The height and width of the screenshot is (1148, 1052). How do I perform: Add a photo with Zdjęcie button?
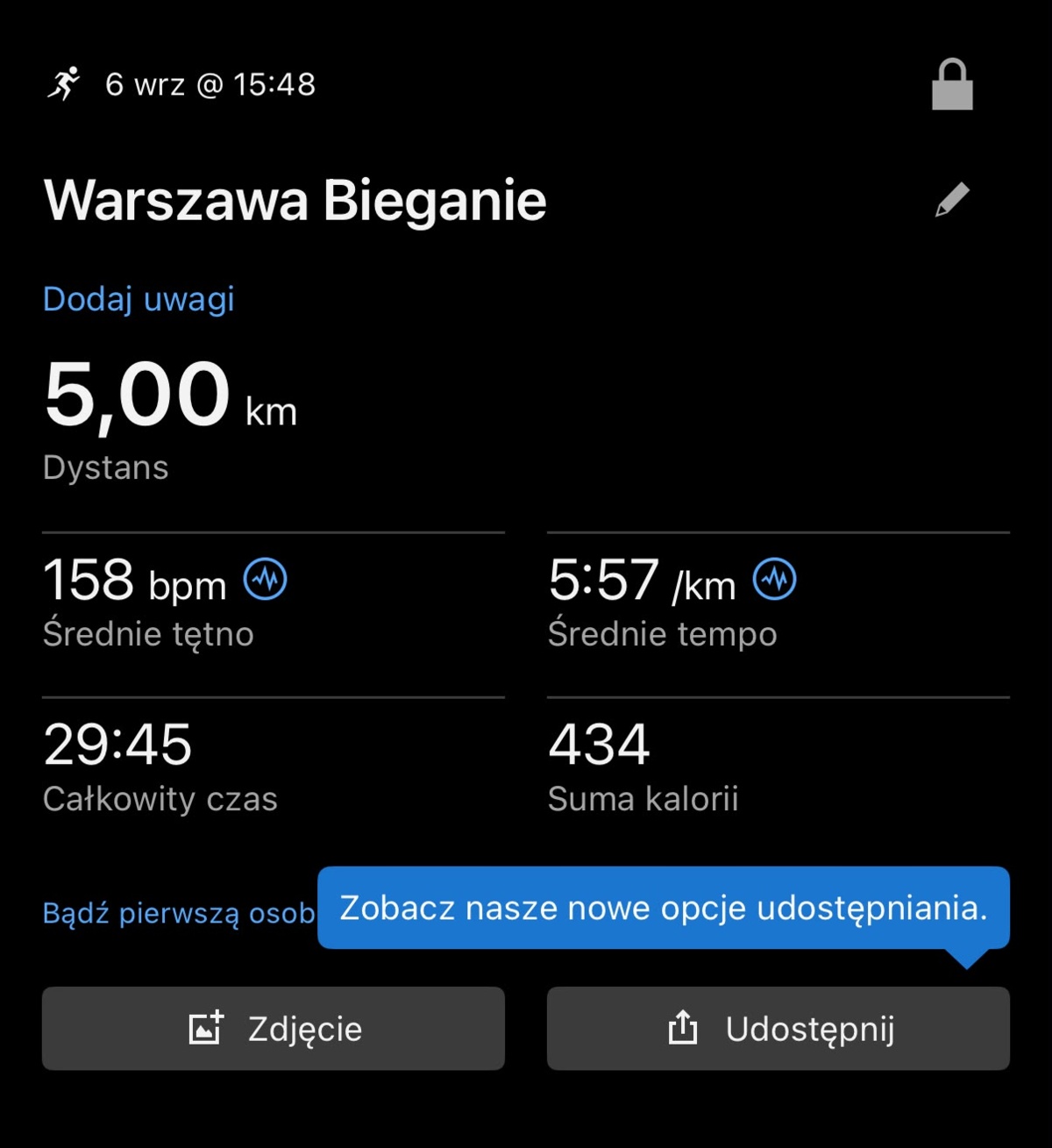274,1028
